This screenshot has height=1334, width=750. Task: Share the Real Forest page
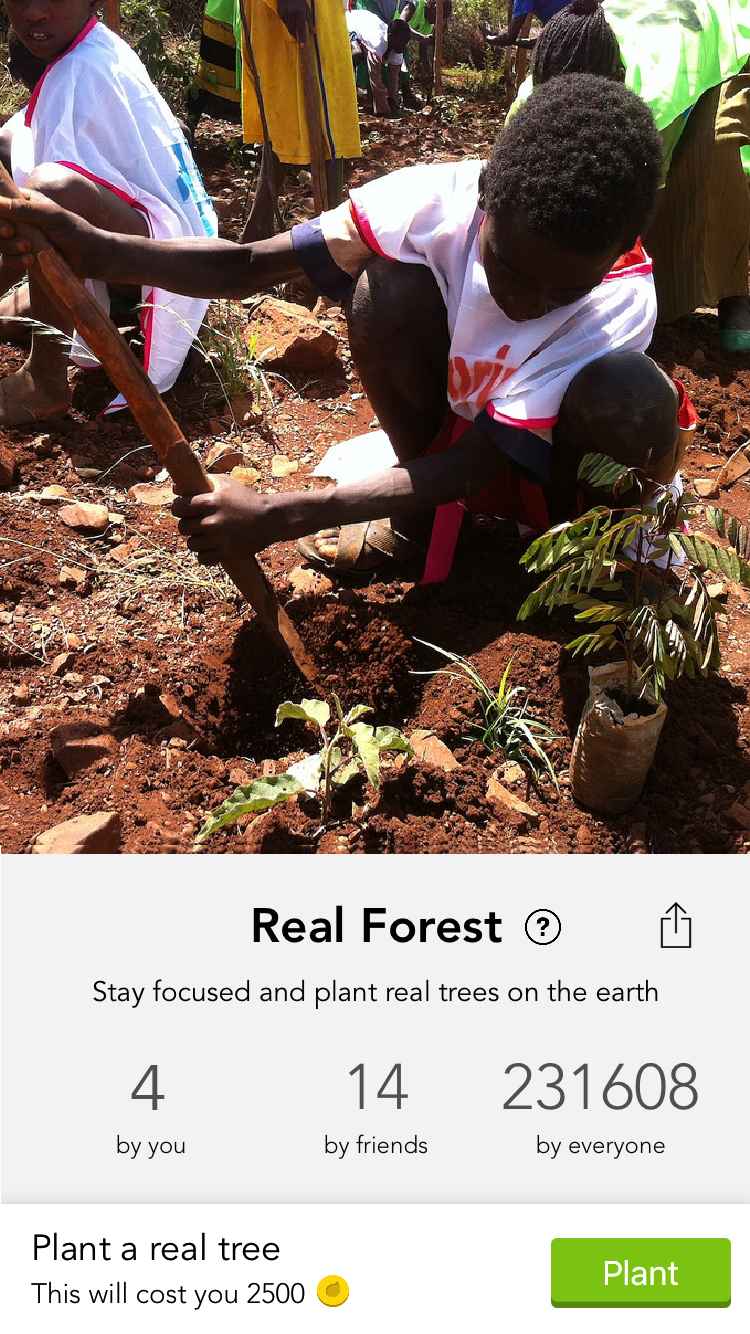click(x=676, y=926)
